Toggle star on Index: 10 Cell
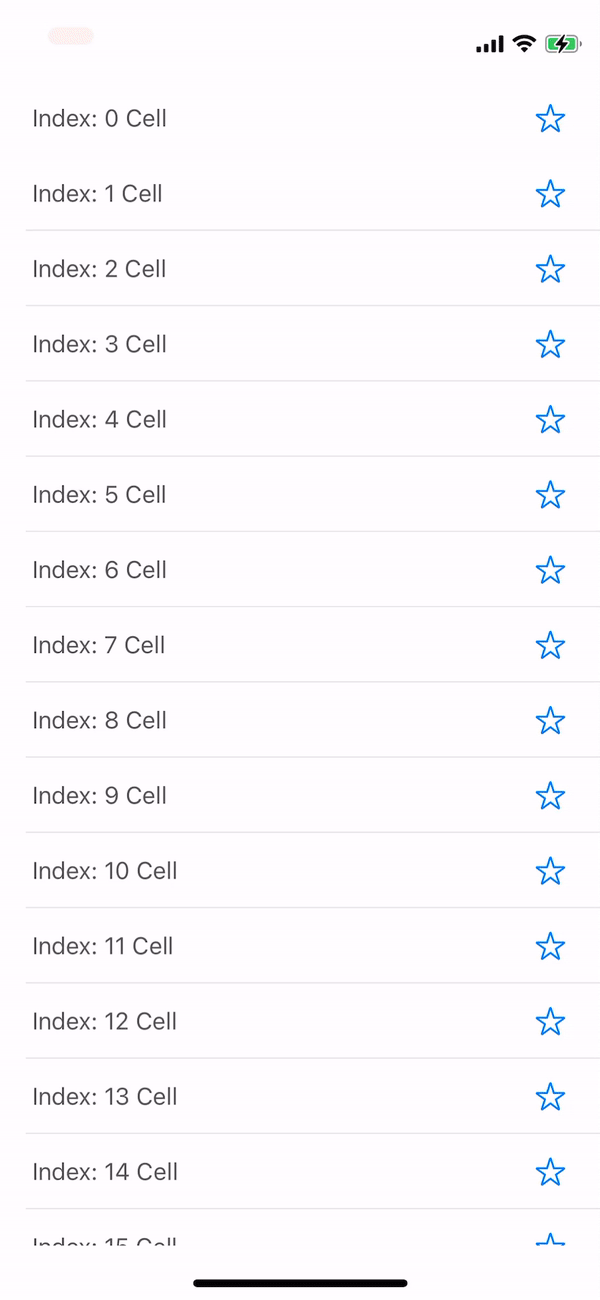The height and width of the screenshot is (1300, 600). (550, 871)
